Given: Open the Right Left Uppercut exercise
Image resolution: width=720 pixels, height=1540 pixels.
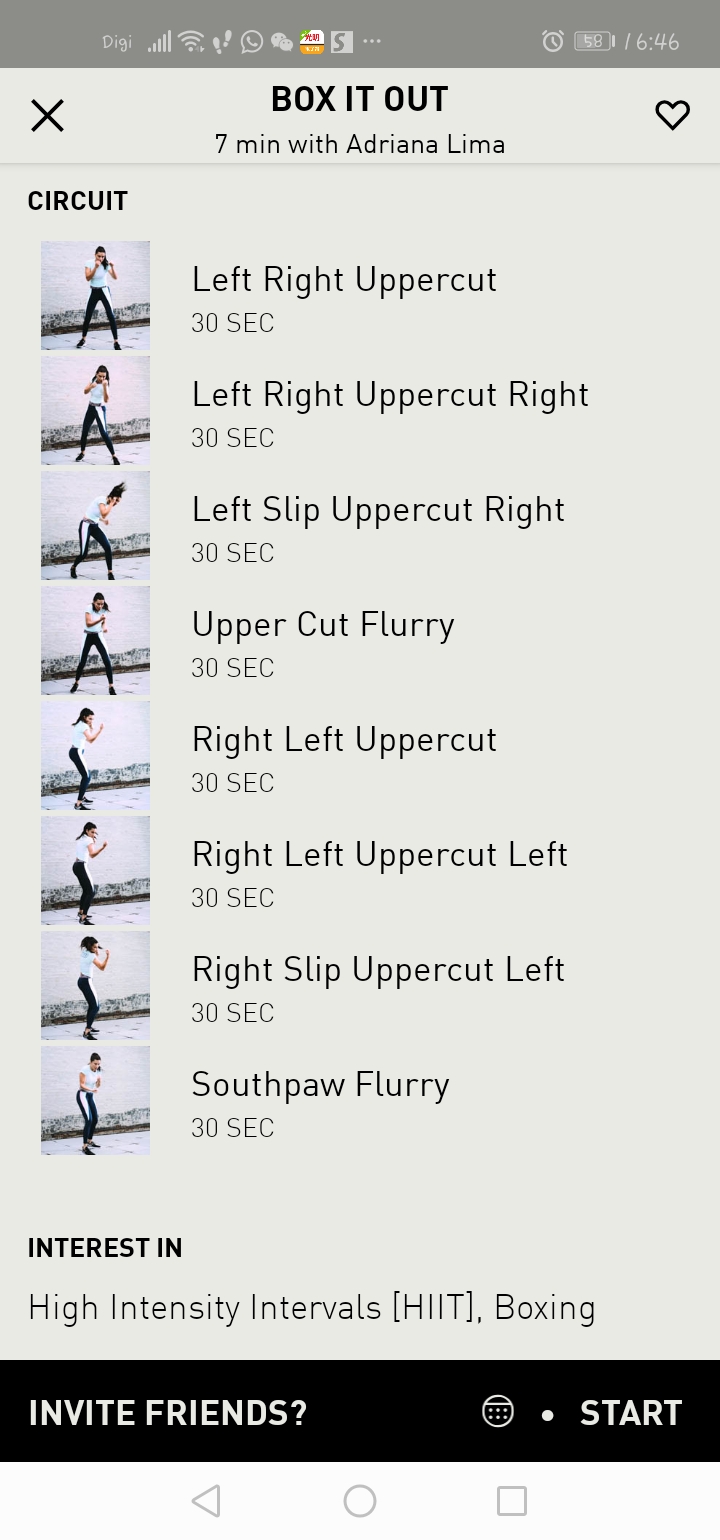Looking at the screenshot, I should (360, 756).
